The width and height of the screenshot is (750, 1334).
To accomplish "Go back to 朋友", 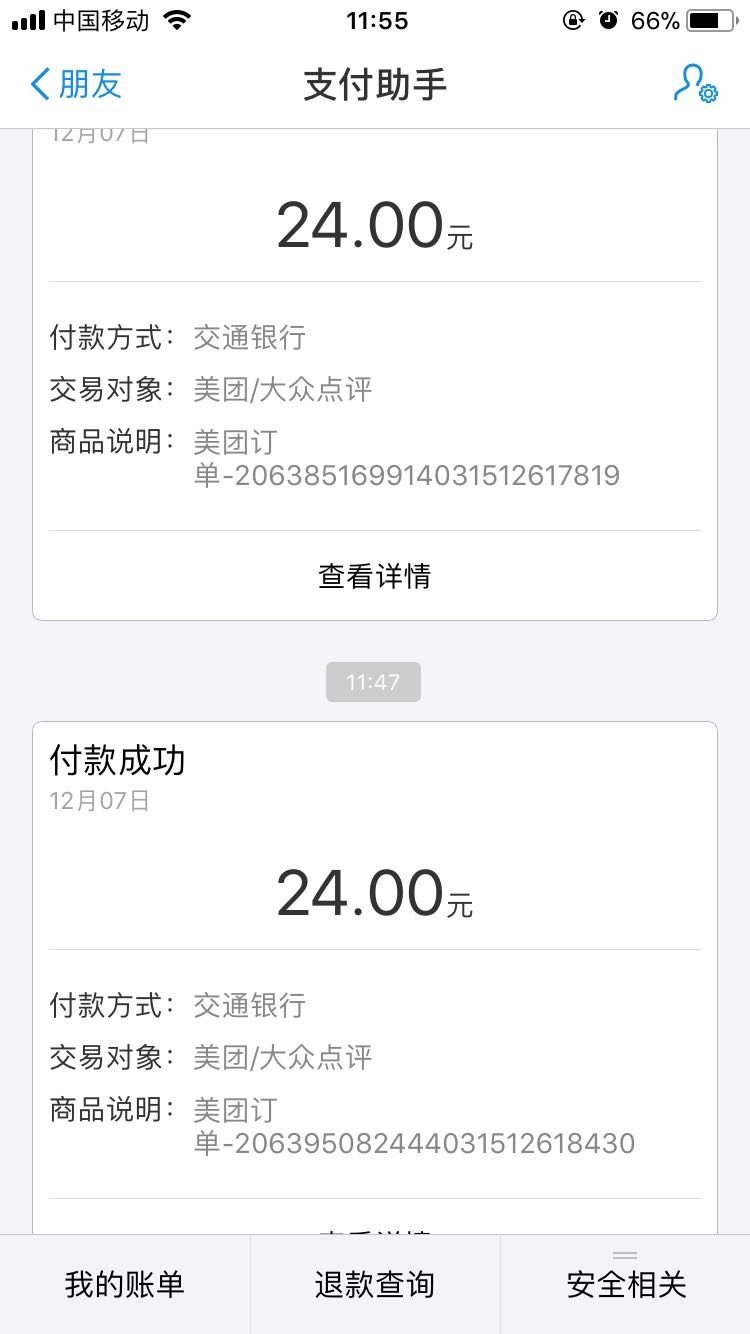I will pos(76,84).
